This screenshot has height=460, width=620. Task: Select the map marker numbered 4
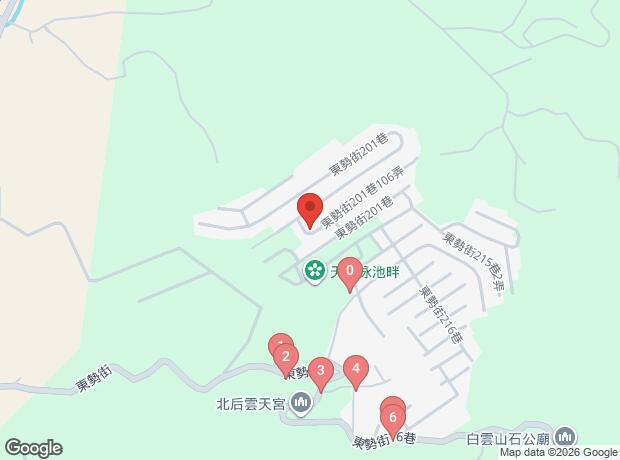tap(355, 370)
